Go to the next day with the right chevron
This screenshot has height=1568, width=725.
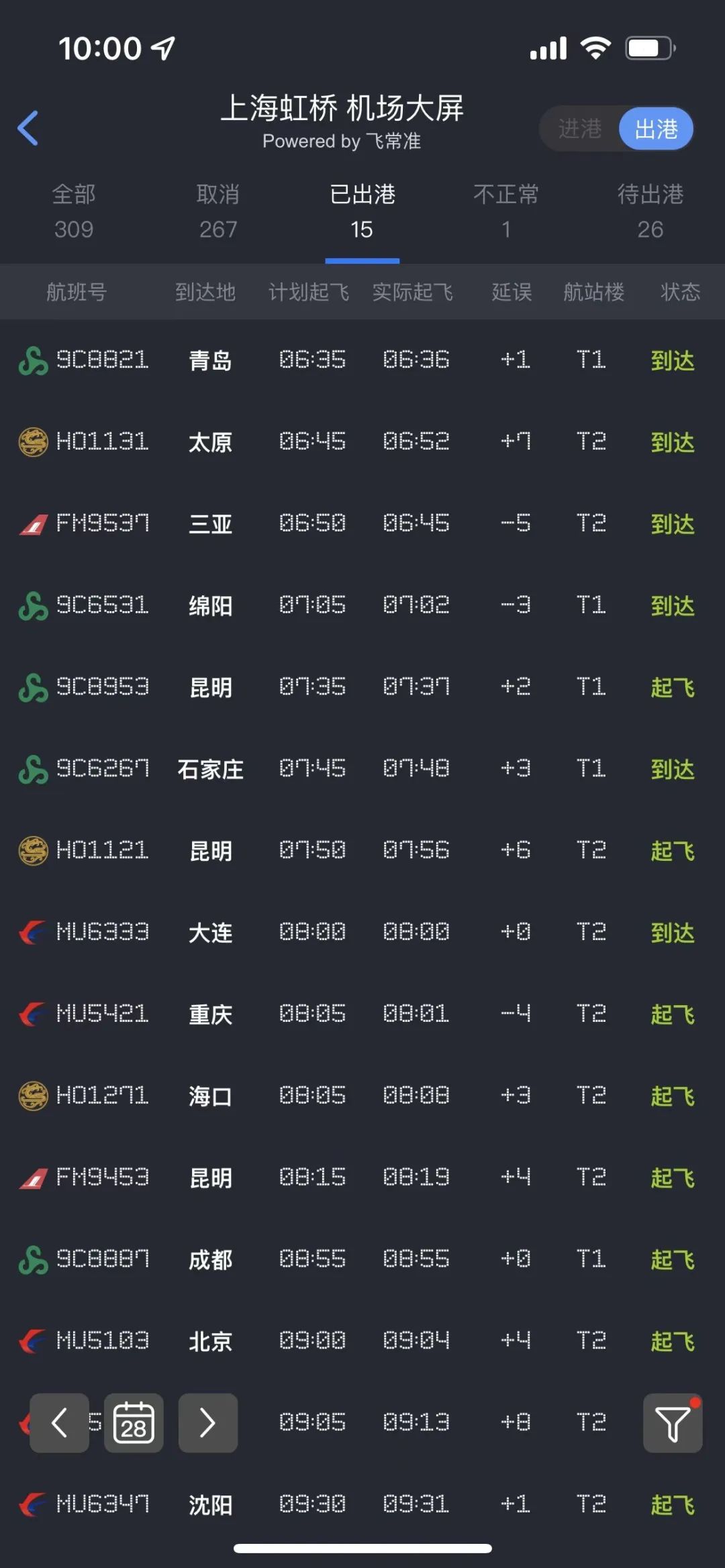pyautogui.click(x=207, y=1422)
